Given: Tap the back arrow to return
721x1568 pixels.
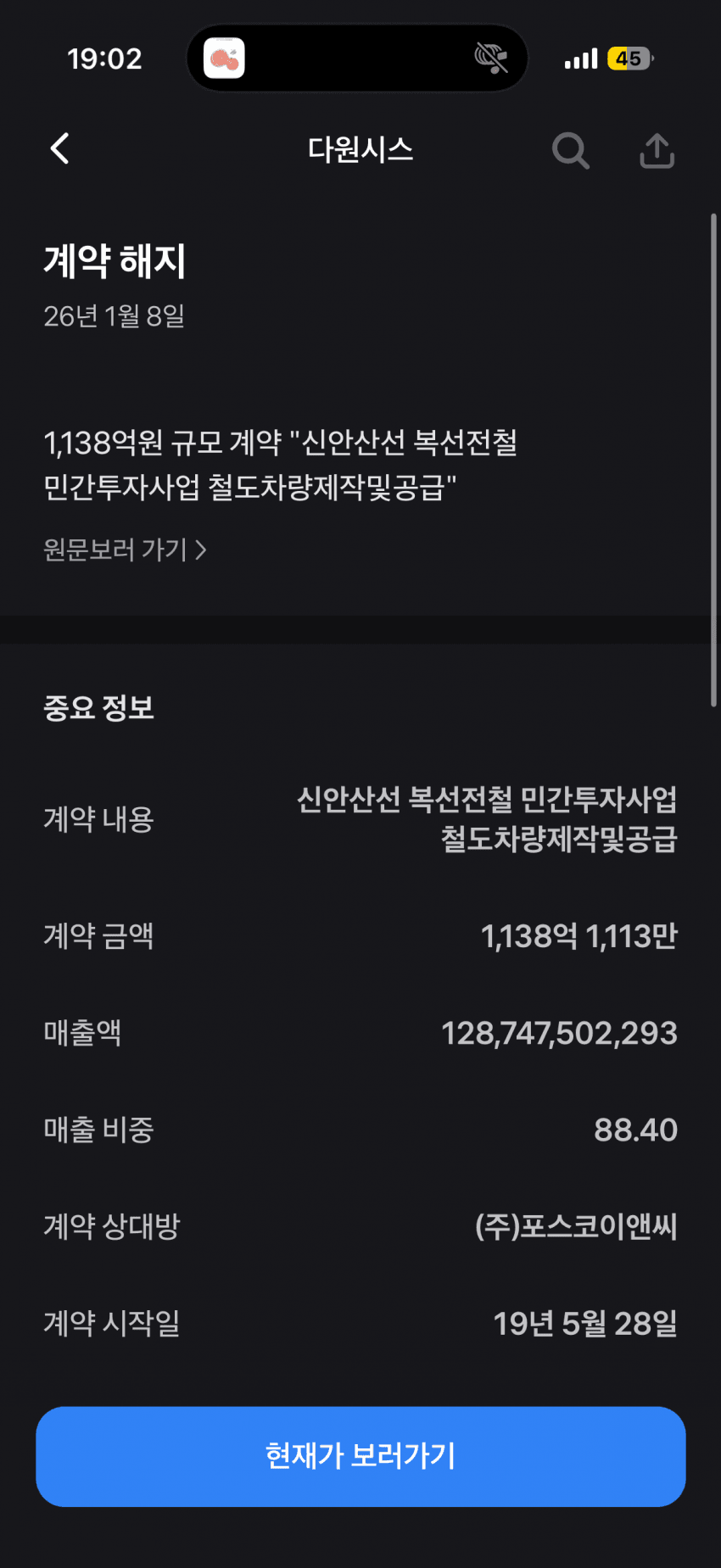Looking at the screenshot, I should point(59,148).
